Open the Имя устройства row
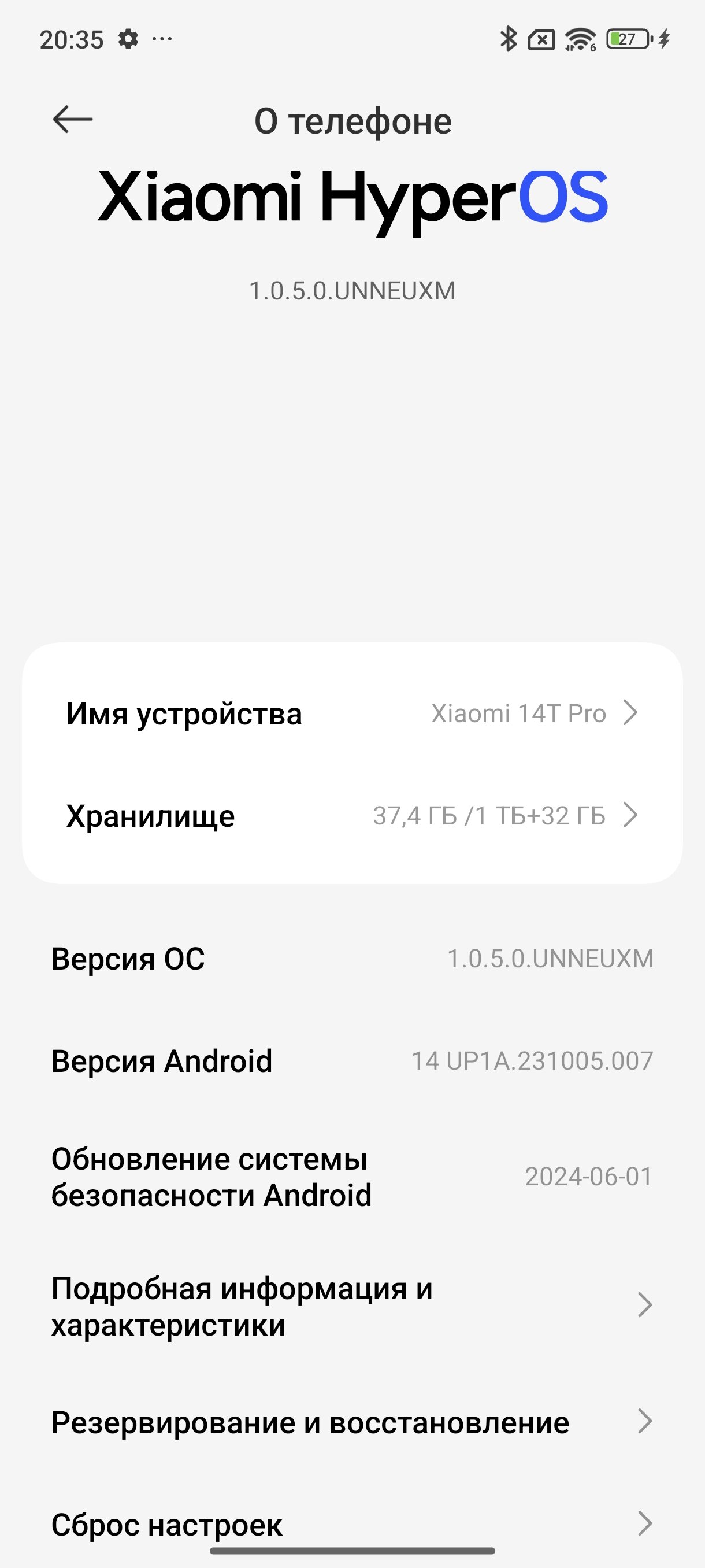 352,713
